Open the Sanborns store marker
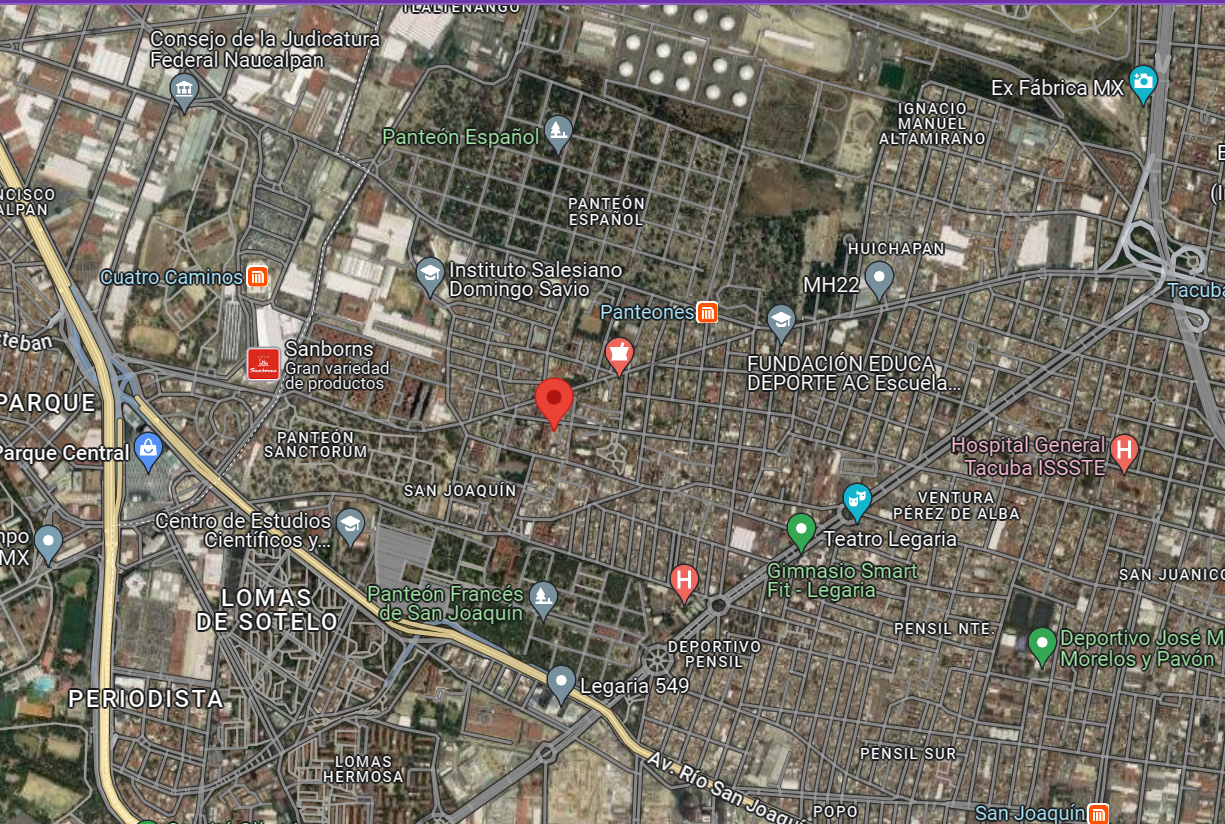Image resolution: width=1225 pixels, height=824 pixels. click(x=264, y=364)
